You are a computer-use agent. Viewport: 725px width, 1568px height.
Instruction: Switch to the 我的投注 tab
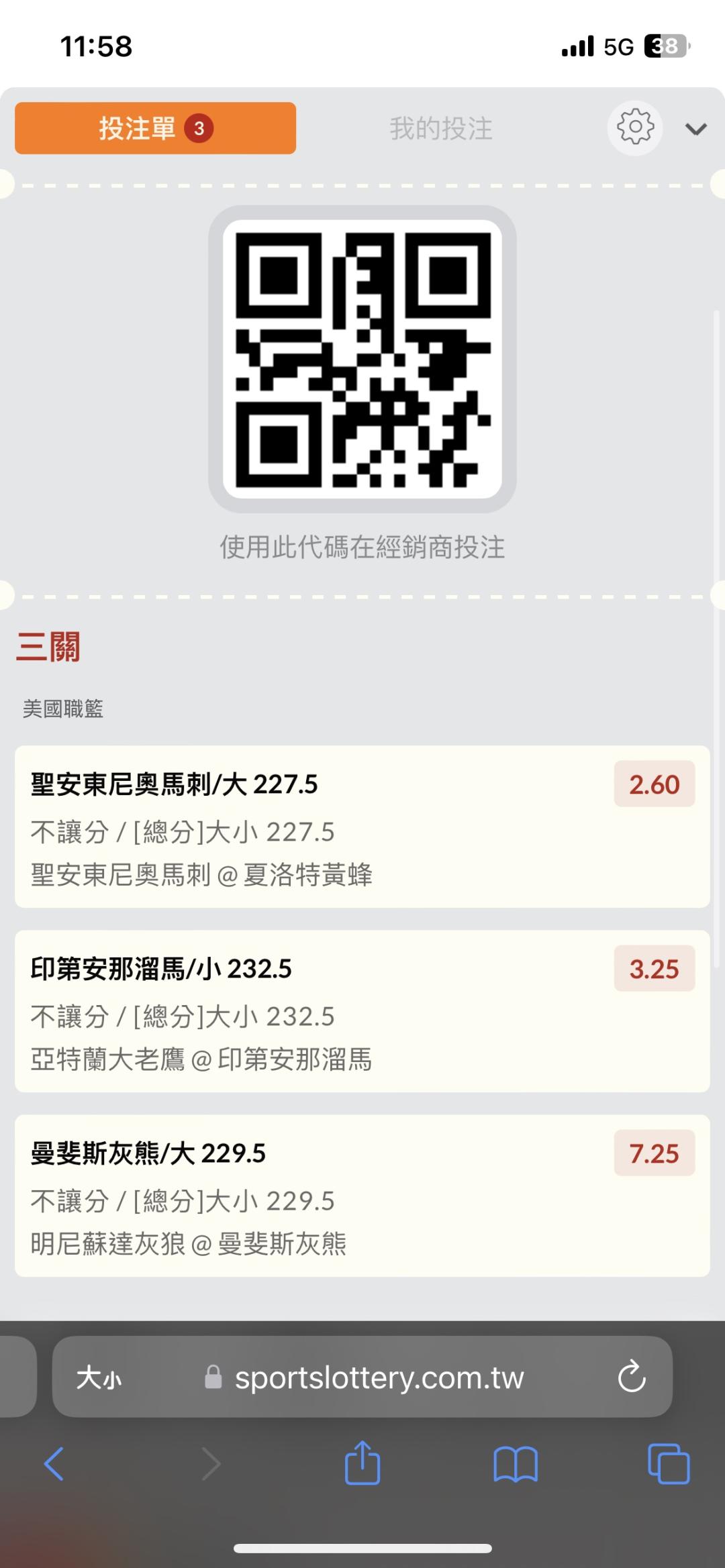point(441,128)
